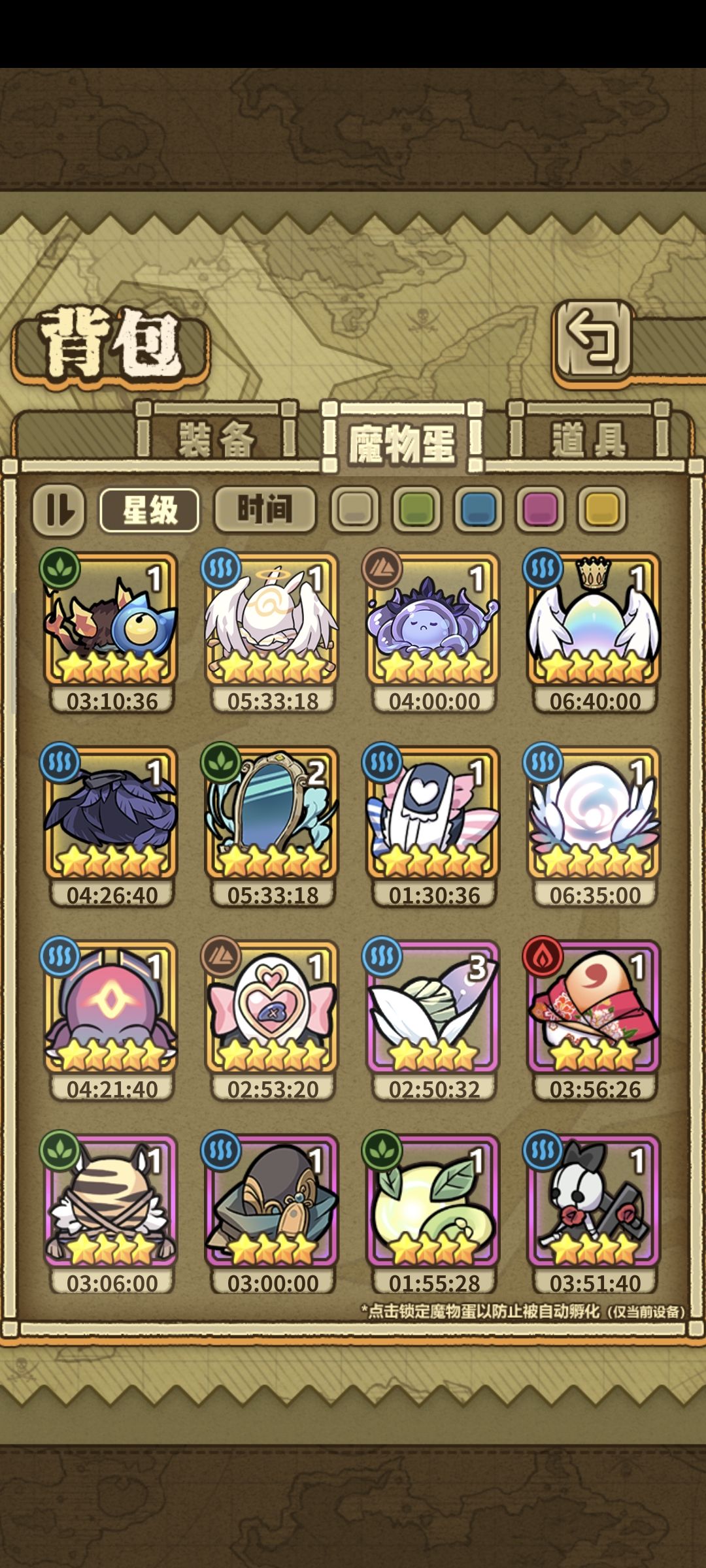Filter by the green rarity swatch

click(416, 510)
